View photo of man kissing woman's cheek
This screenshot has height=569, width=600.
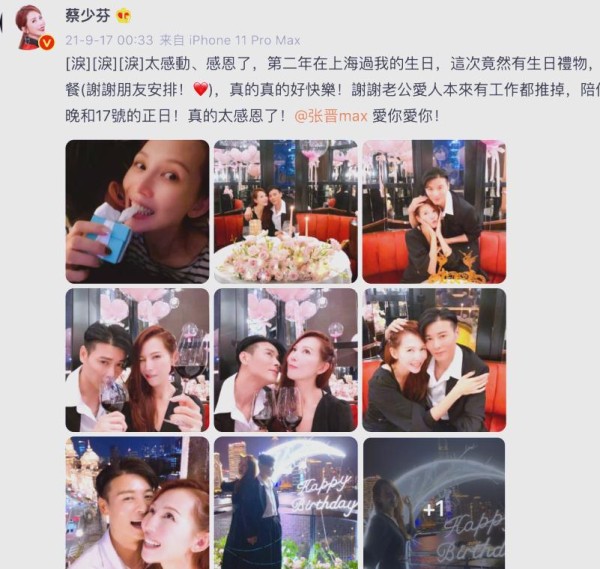click(x=285, y=360)
